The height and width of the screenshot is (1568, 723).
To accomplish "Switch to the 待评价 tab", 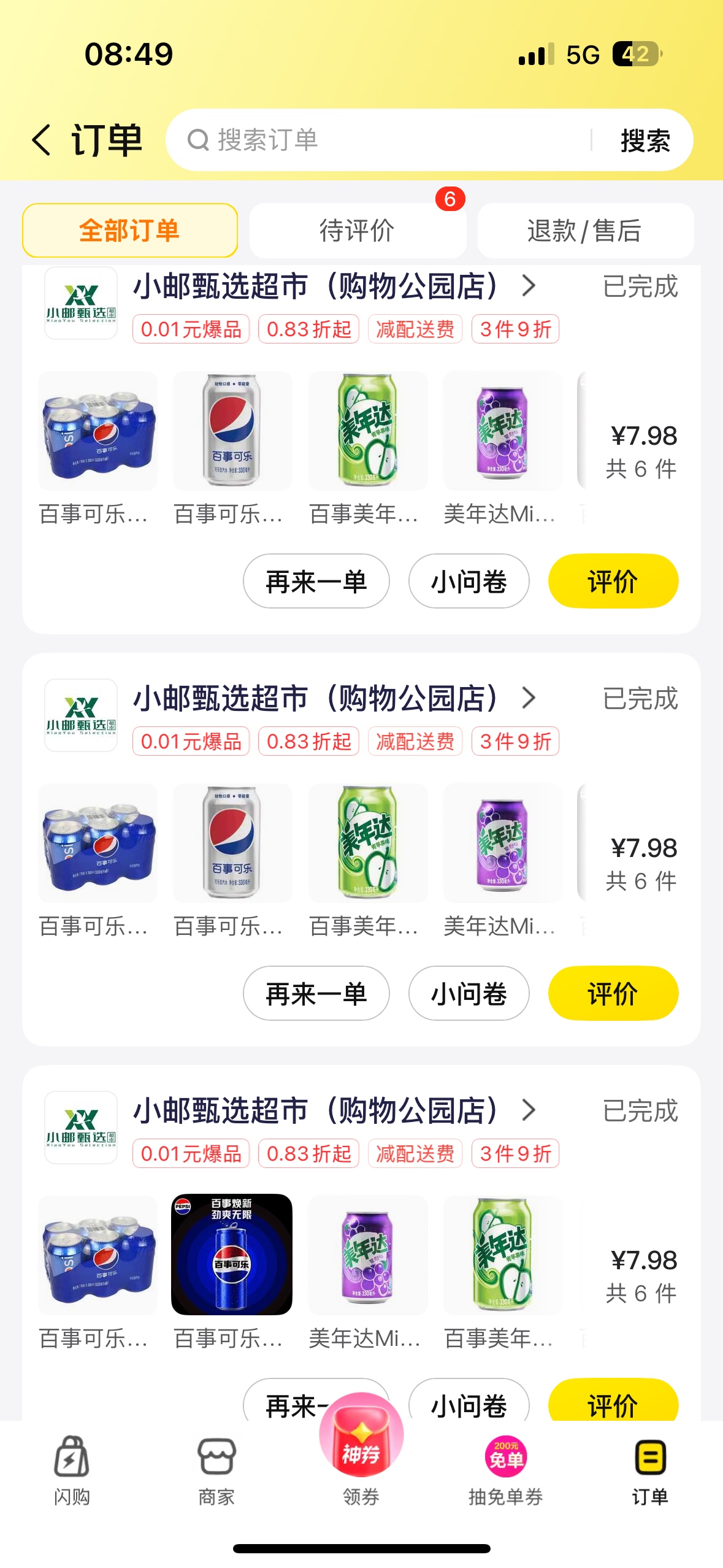I will point(357,231).
